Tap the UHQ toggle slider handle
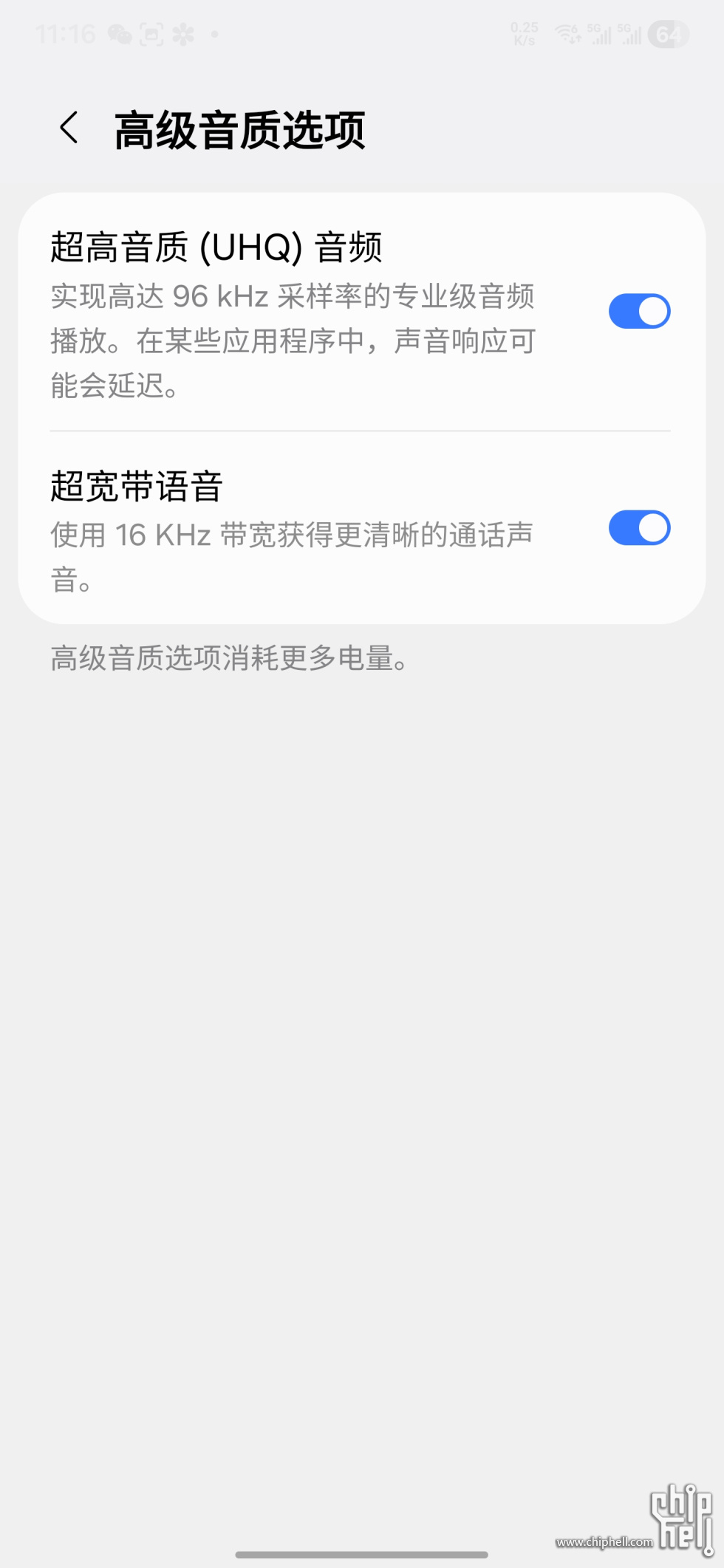724x1568 pixels. (x=652, y=311)
